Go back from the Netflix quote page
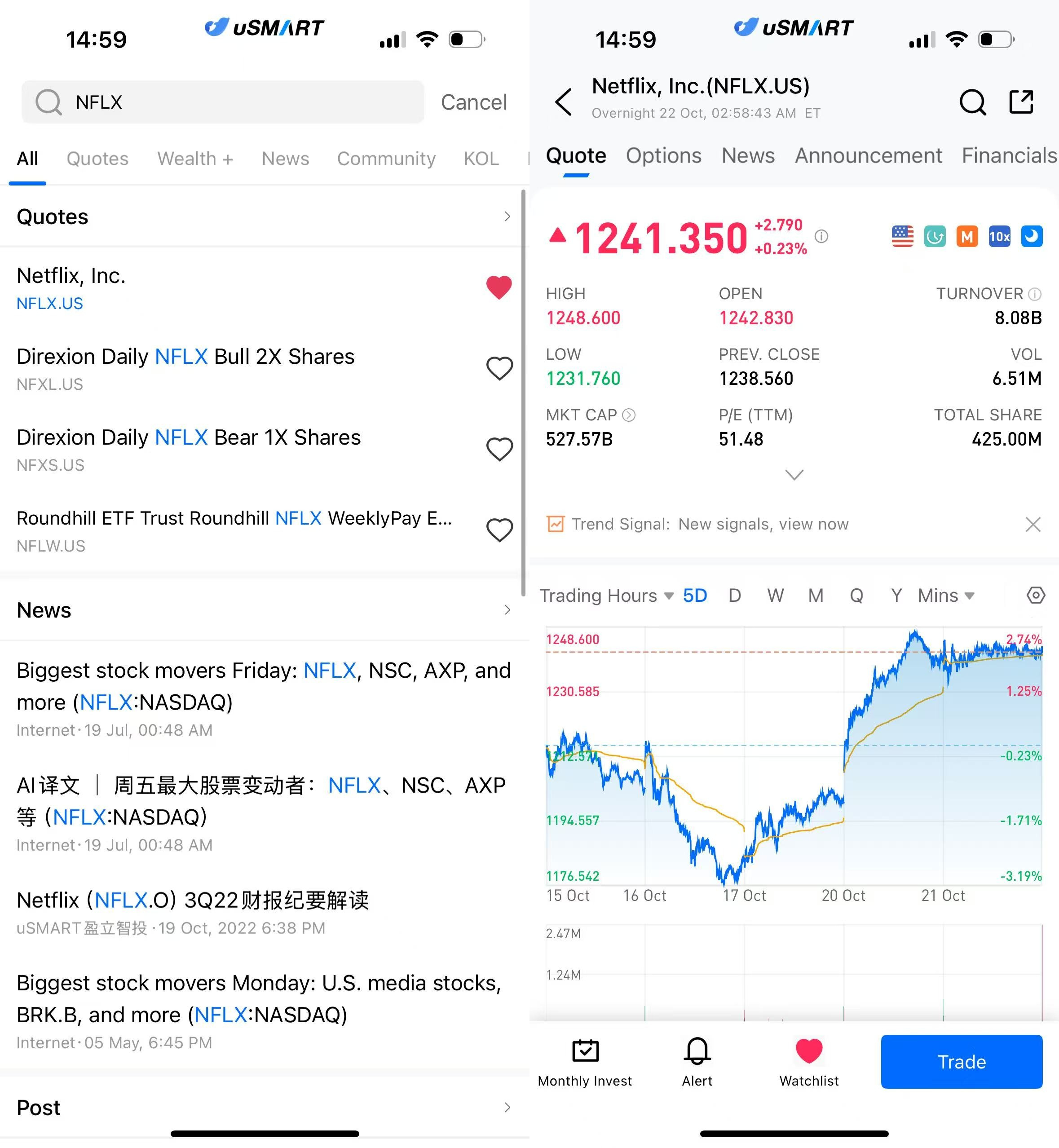 point(564,102)
